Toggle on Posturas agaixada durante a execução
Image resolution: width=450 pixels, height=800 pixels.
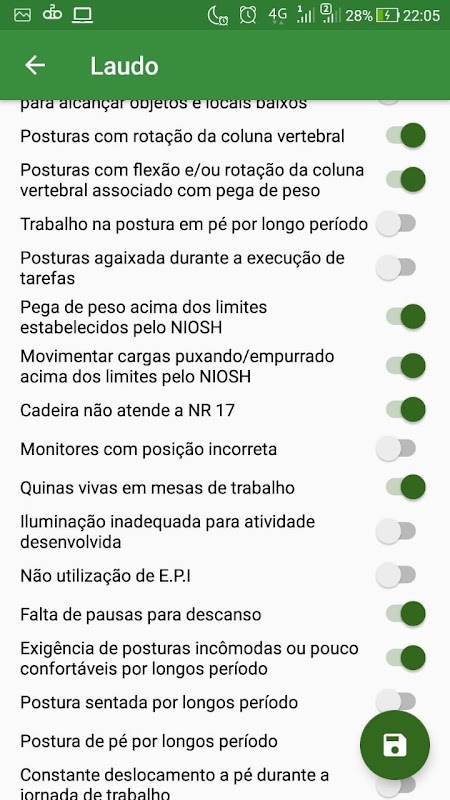coord(396,267)
